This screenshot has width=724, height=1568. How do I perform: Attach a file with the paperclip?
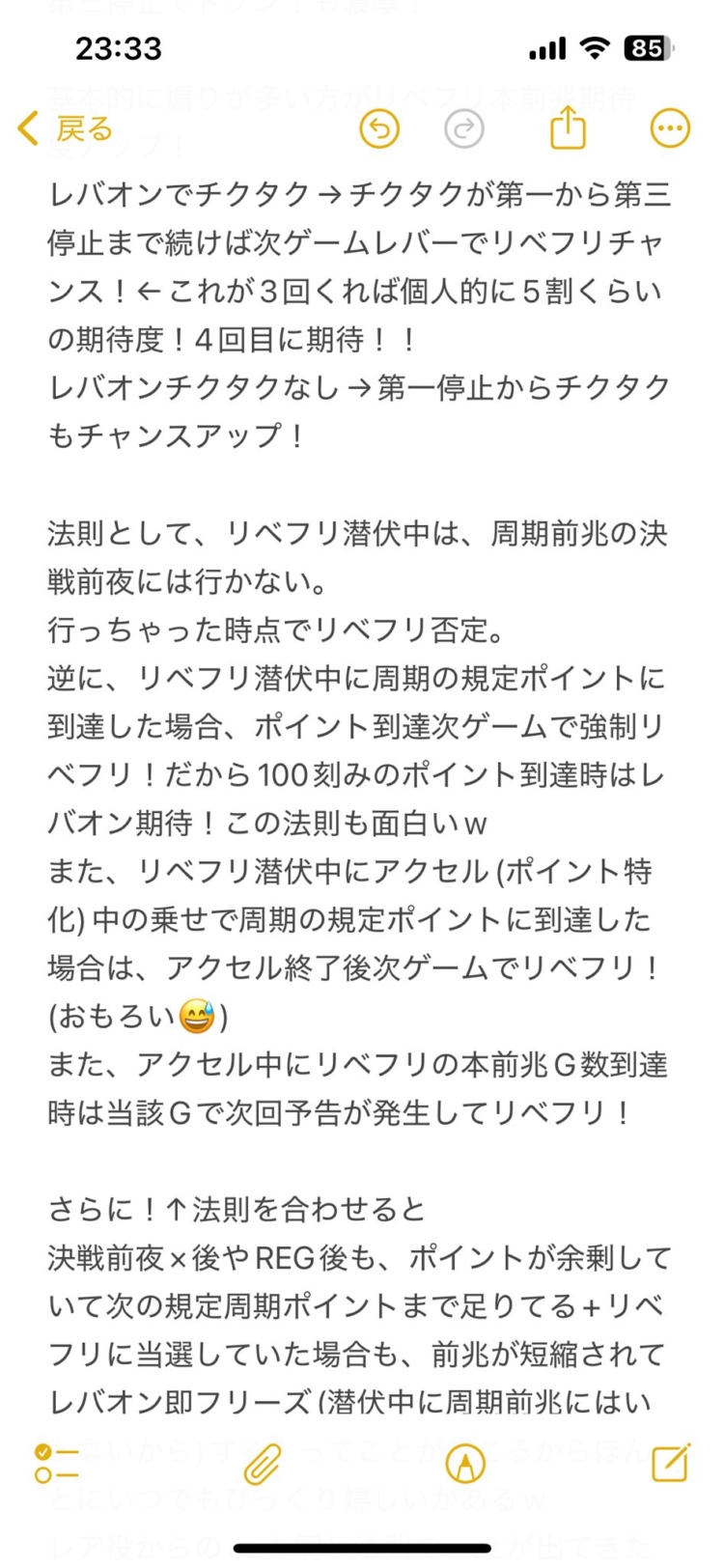(x=262, y=1465)
